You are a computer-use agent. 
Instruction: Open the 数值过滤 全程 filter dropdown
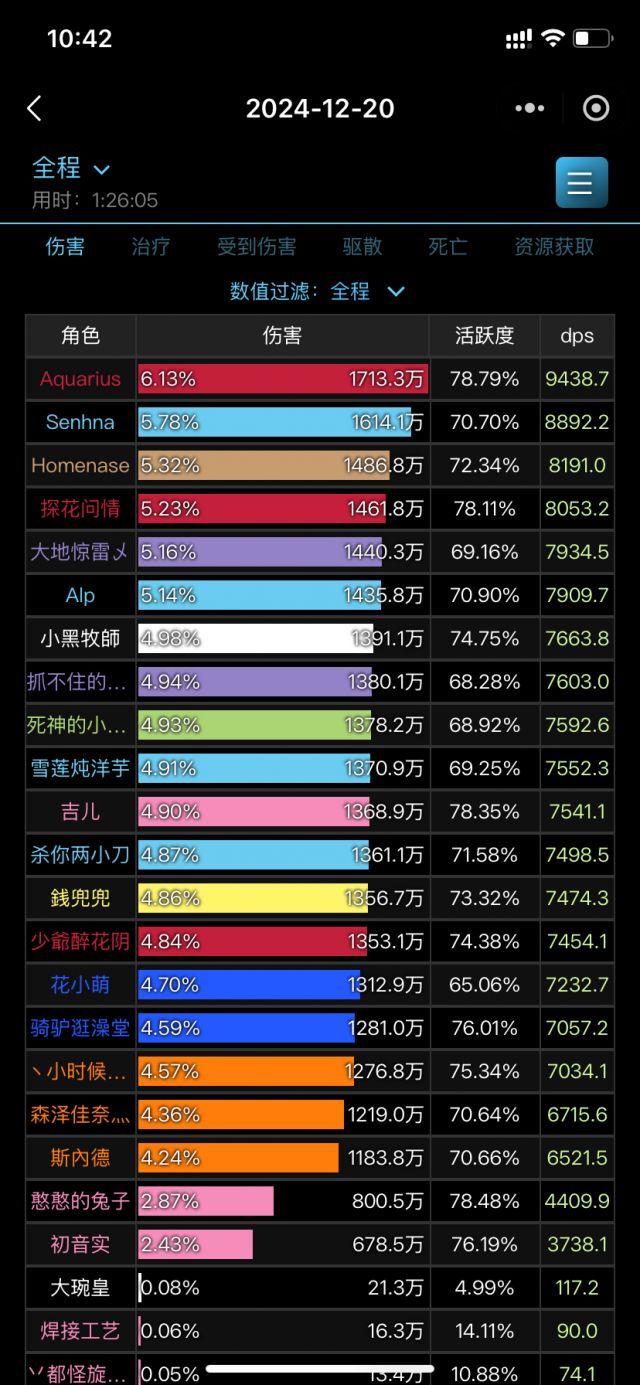tap(318, 291)
